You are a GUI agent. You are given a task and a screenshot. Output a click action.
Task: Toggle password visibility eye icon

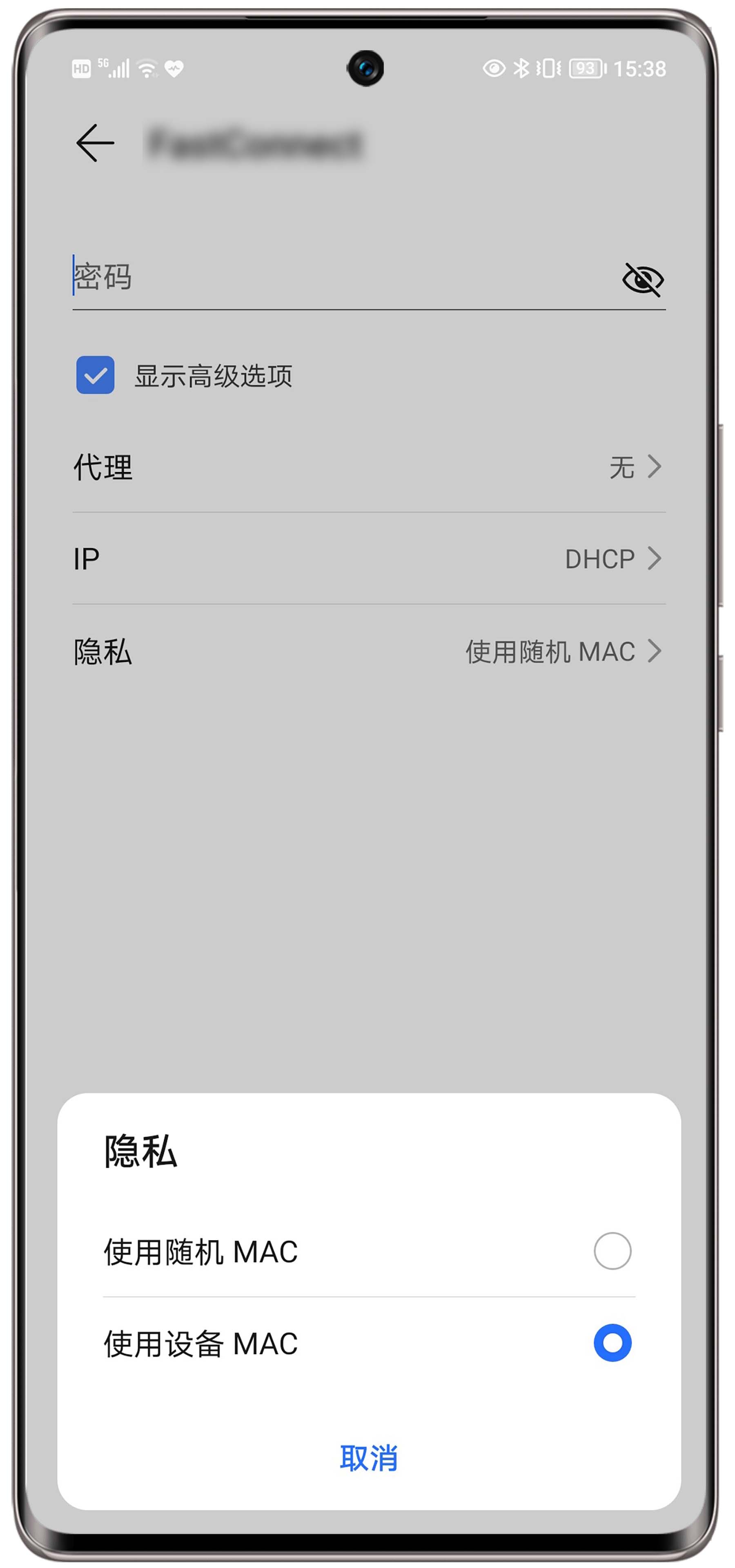[642, 279]
